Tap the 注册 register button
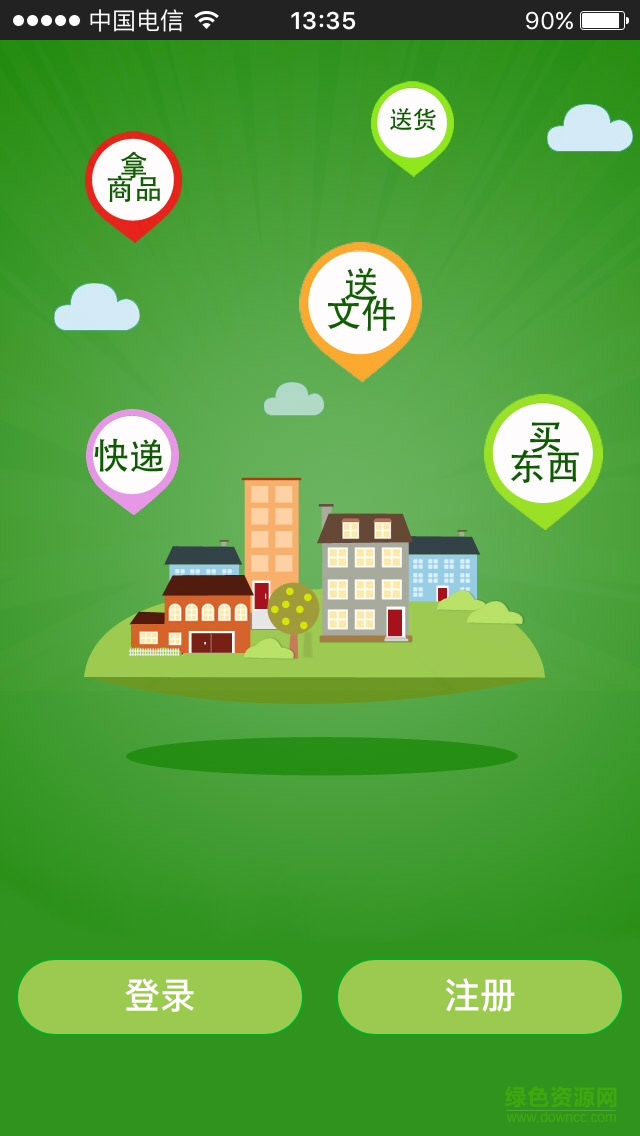 [480, 996]
